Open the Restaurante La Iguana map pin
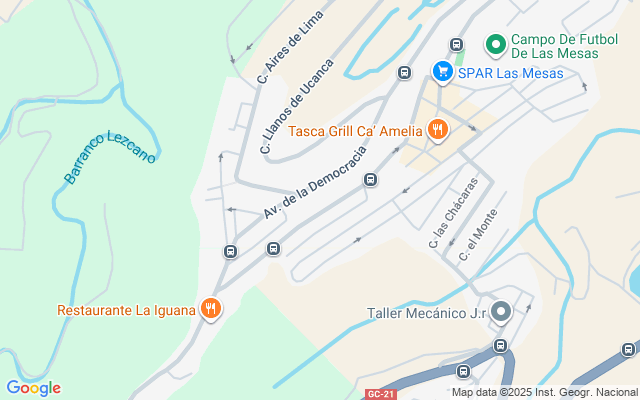Viewport: 640px width, 400px height. click(211, 309)
